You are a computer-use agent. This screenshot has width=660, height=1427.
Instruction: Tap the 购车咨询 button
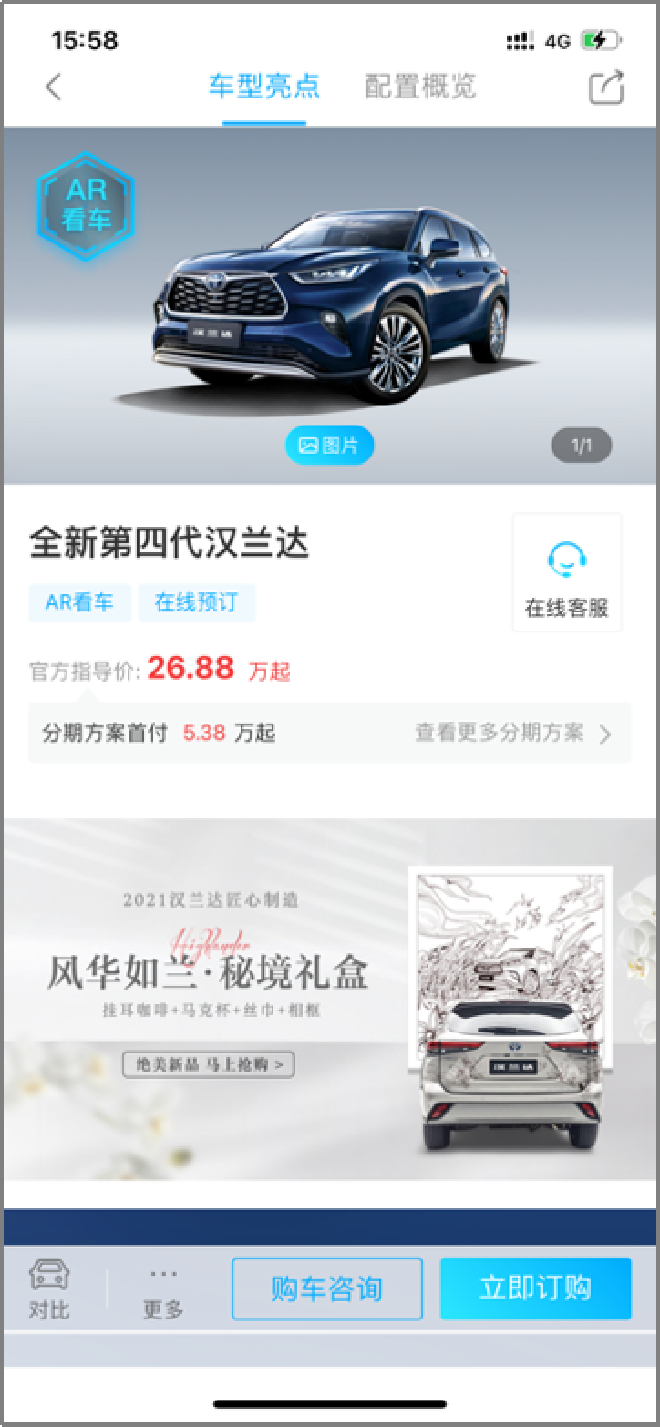pos(327,1289)
